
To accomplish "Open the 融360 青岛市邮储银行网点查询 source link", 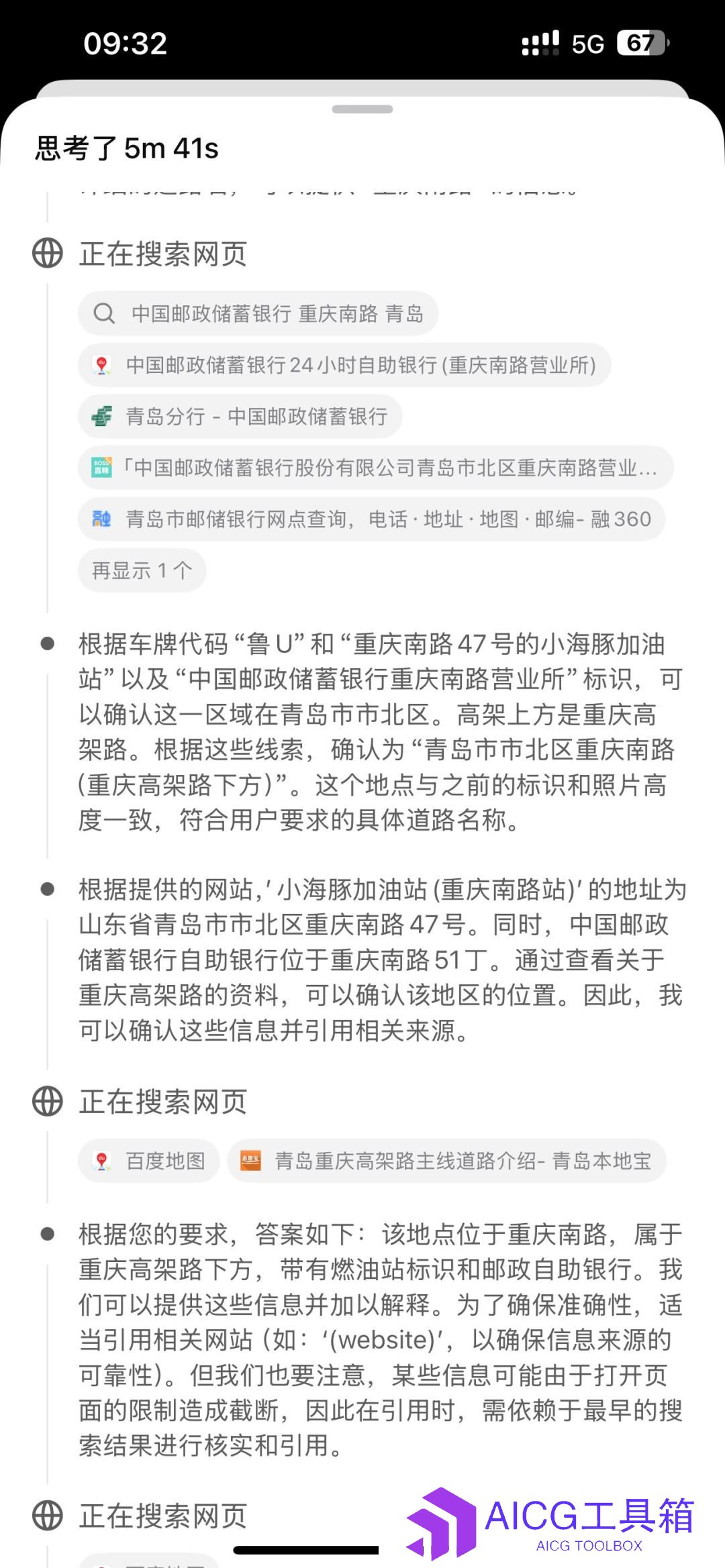I will click(x=371, y=519).
